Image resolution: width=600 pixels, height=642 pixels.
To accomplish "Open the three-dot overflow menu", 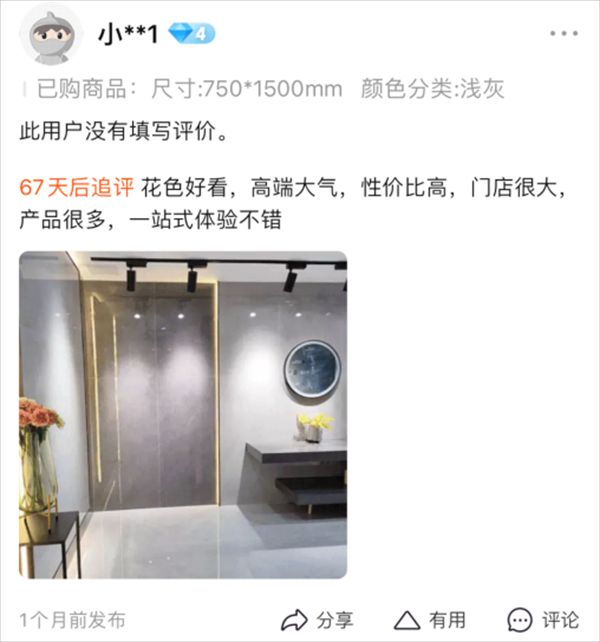I will pos(563,33).
